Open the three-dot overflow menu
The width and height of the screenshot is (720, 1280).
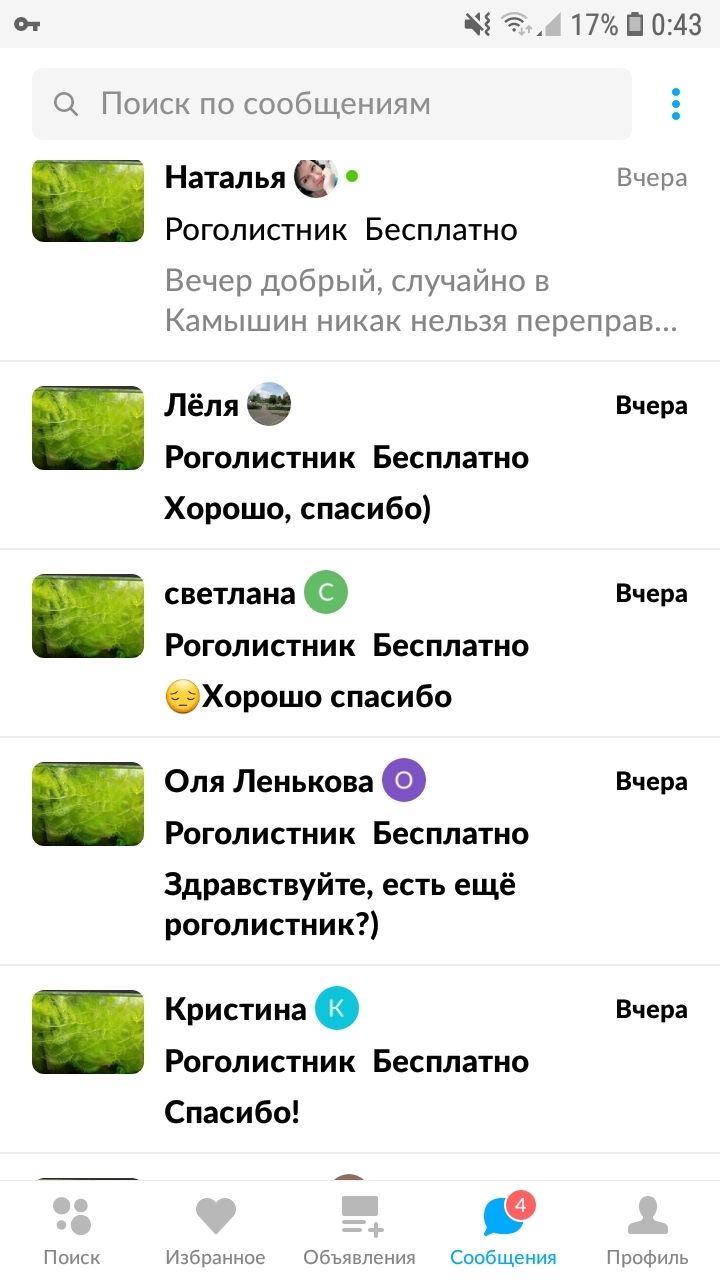pyautogui.click(x=676, y=104)
